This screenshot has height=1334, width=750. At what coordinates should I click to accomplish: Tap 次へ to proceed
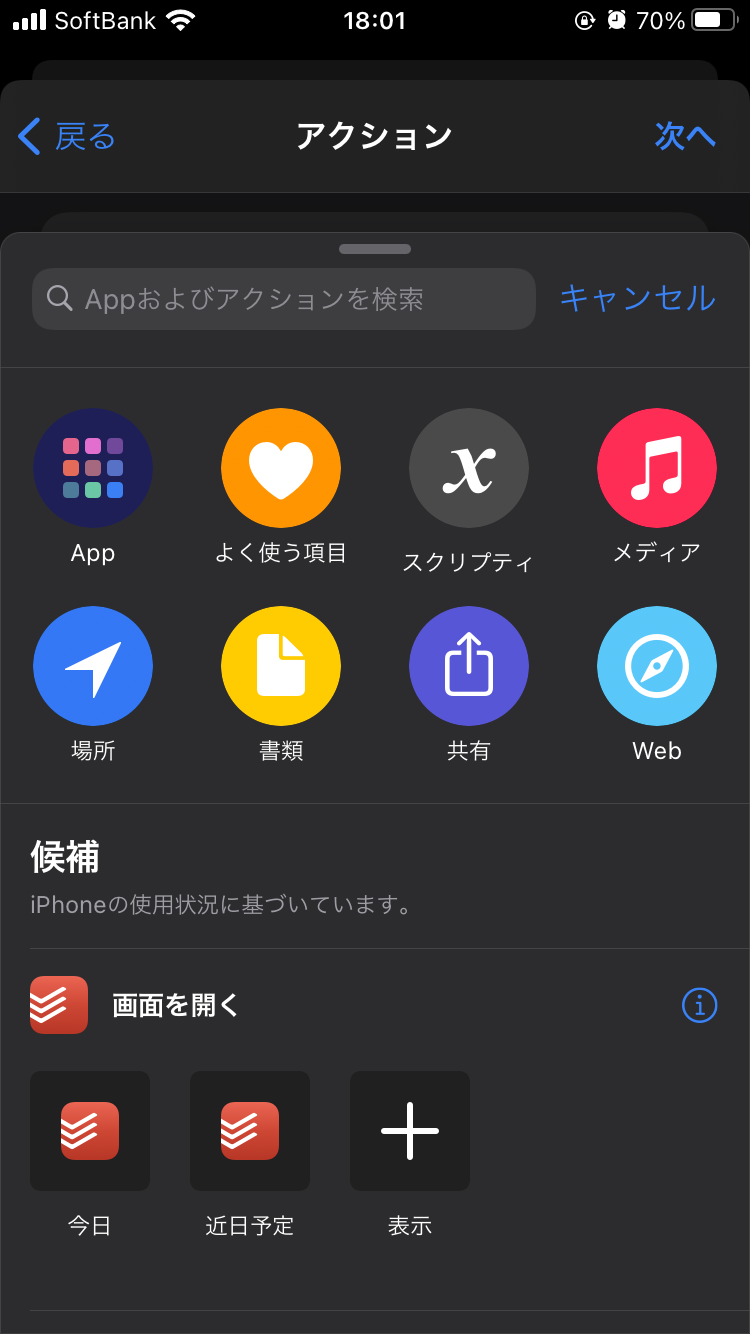[x=685, y=136]
